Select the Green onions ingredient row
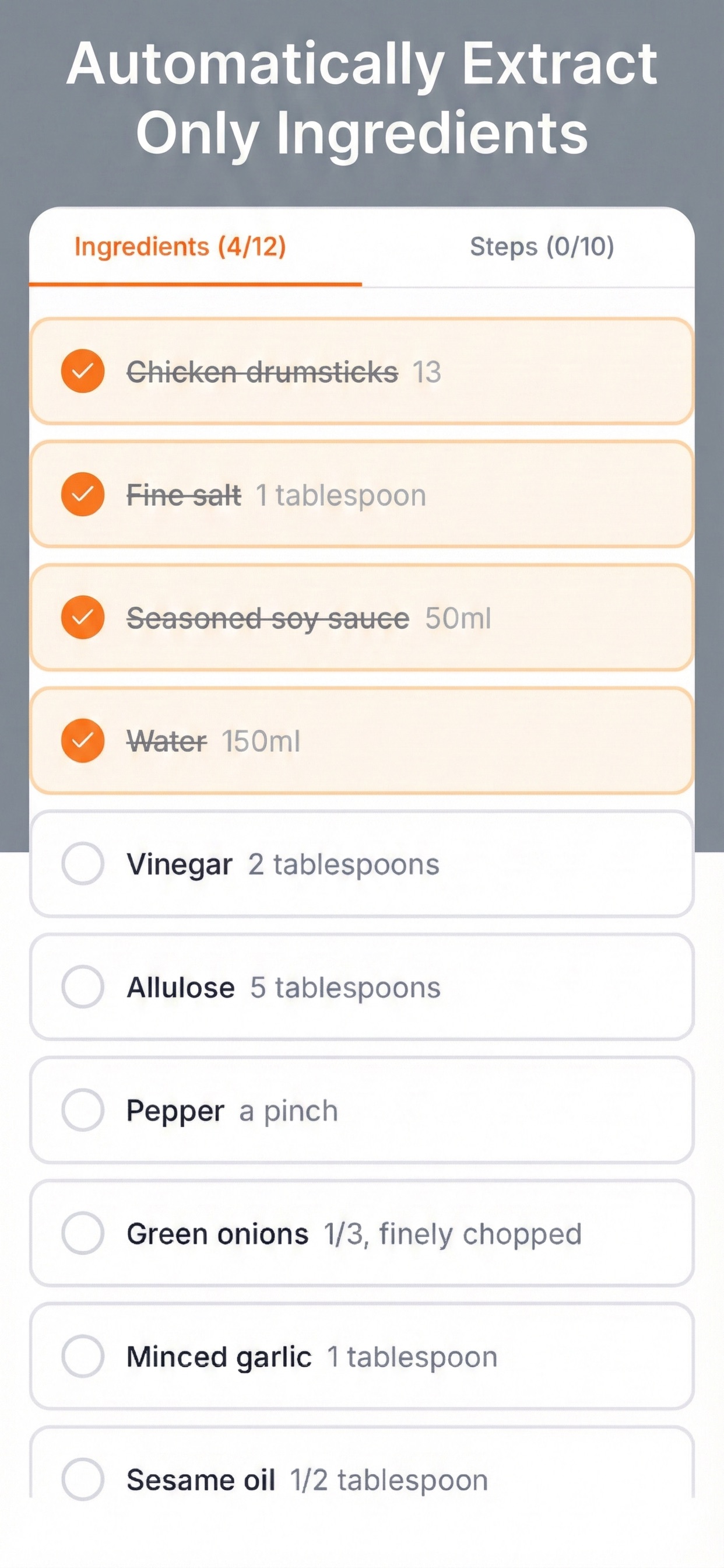Viewport: 724px width, 1568px height. pos(361,1233)
